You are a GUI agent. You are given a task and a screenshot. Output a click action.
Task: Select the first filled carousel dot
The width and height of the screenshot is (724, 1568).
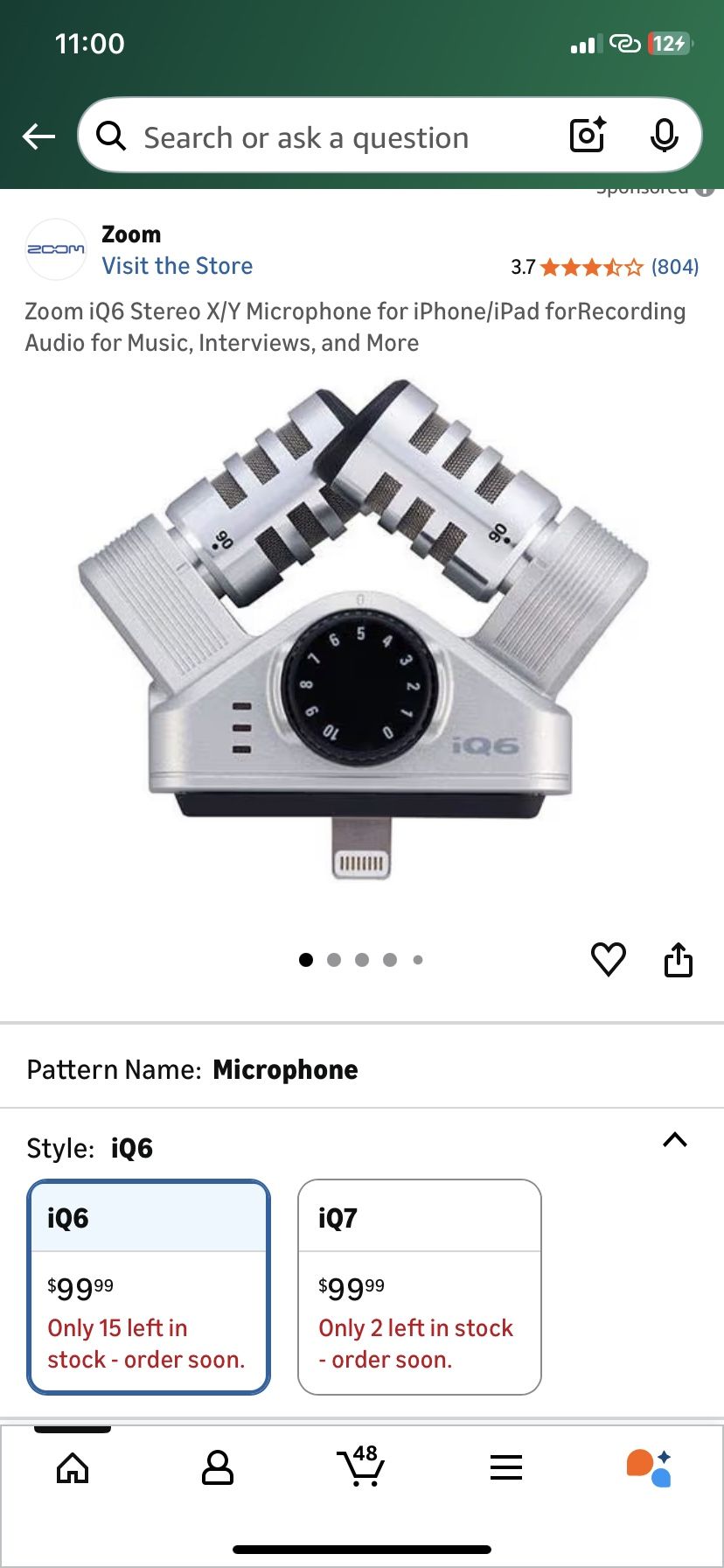306,959
